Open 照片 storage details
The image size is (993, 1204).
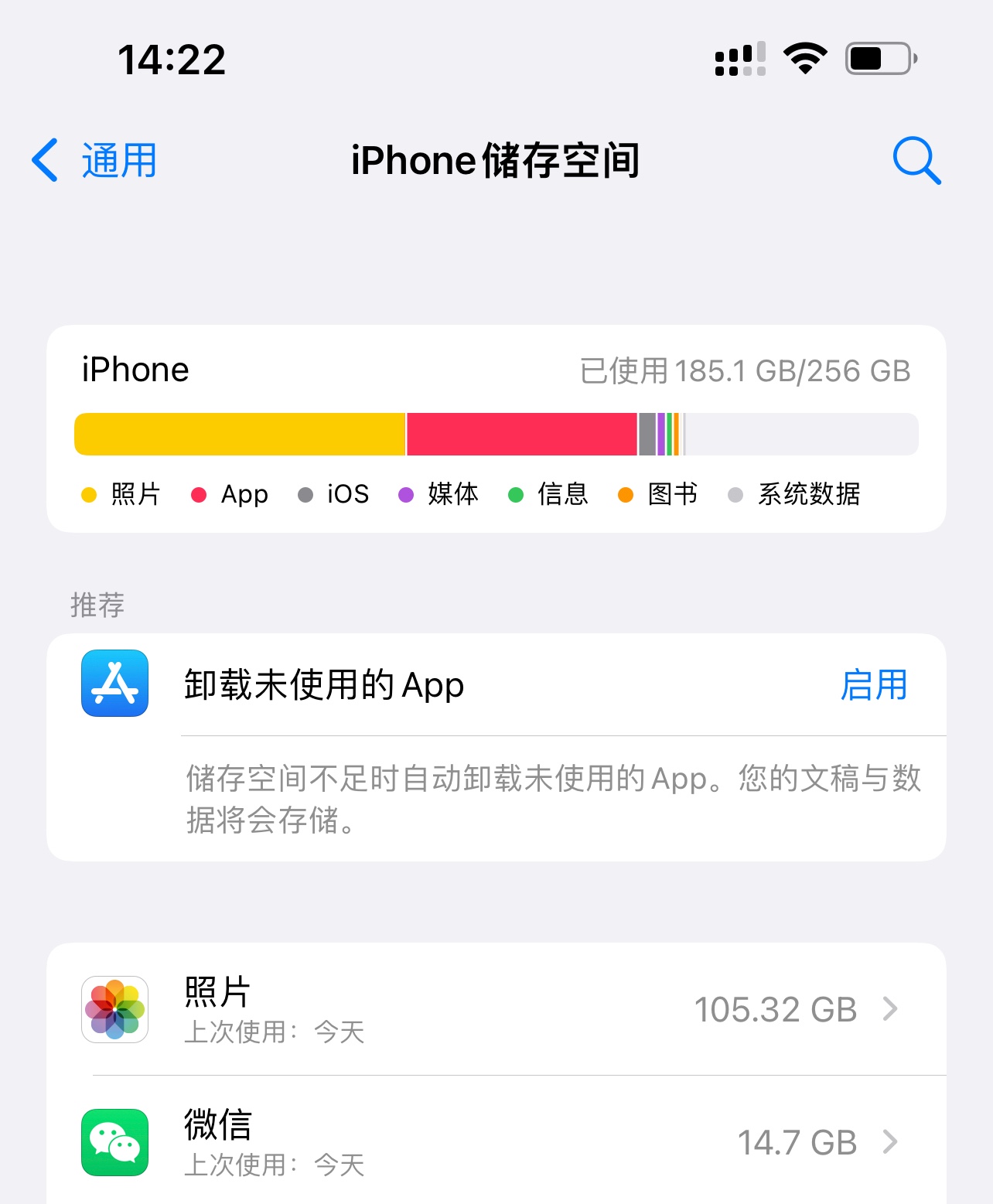(x=495, y=1008)
